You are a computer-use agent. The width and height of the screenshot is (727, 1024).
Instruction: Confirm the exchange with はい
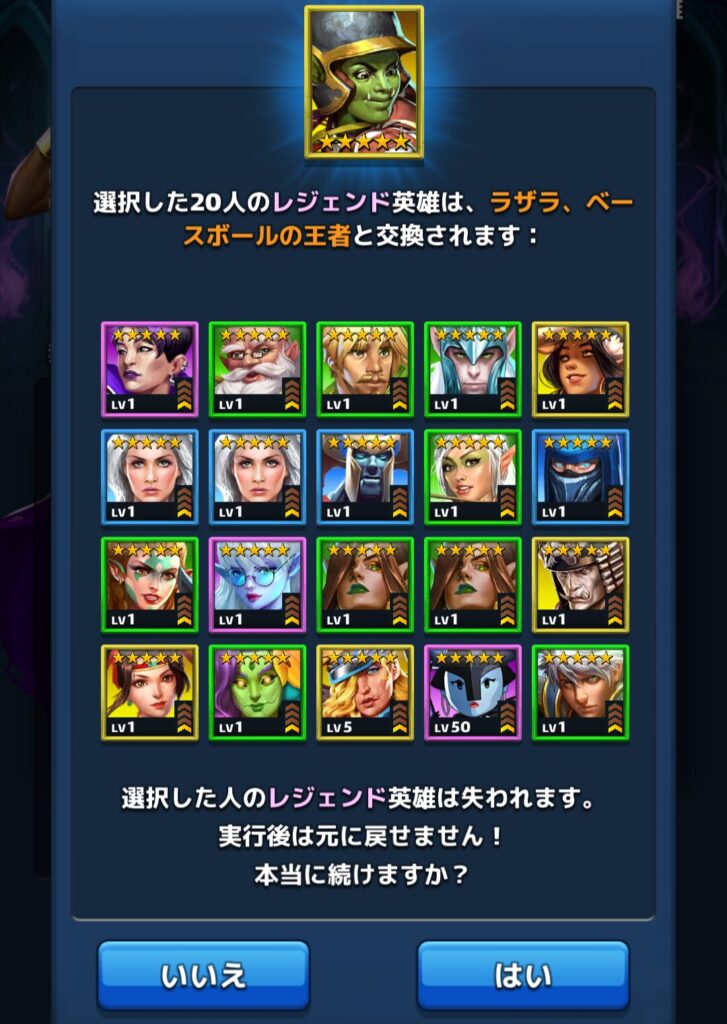522,976
